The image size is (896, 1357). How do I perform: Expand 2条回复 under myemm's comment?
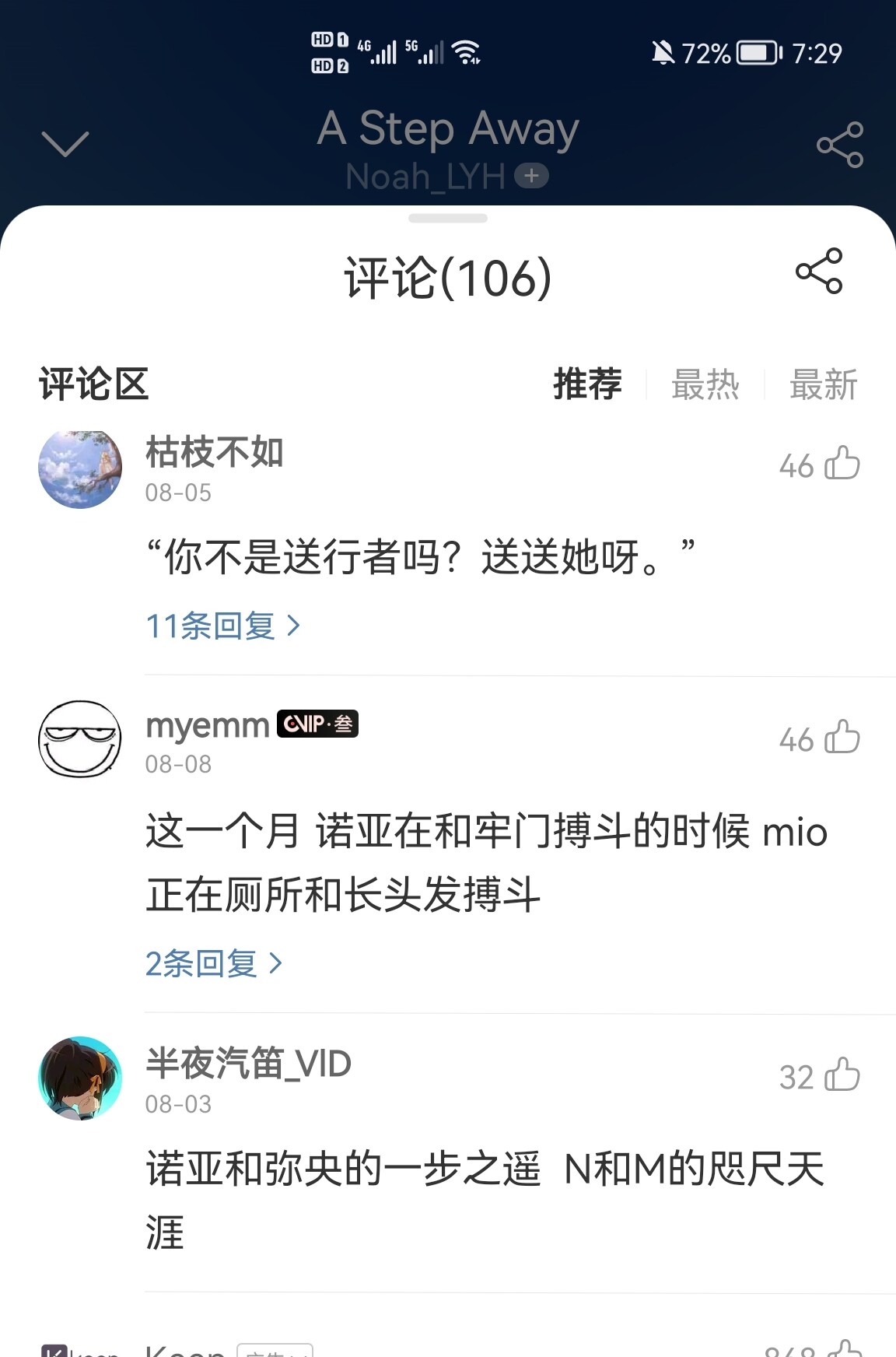click(213, 963)
